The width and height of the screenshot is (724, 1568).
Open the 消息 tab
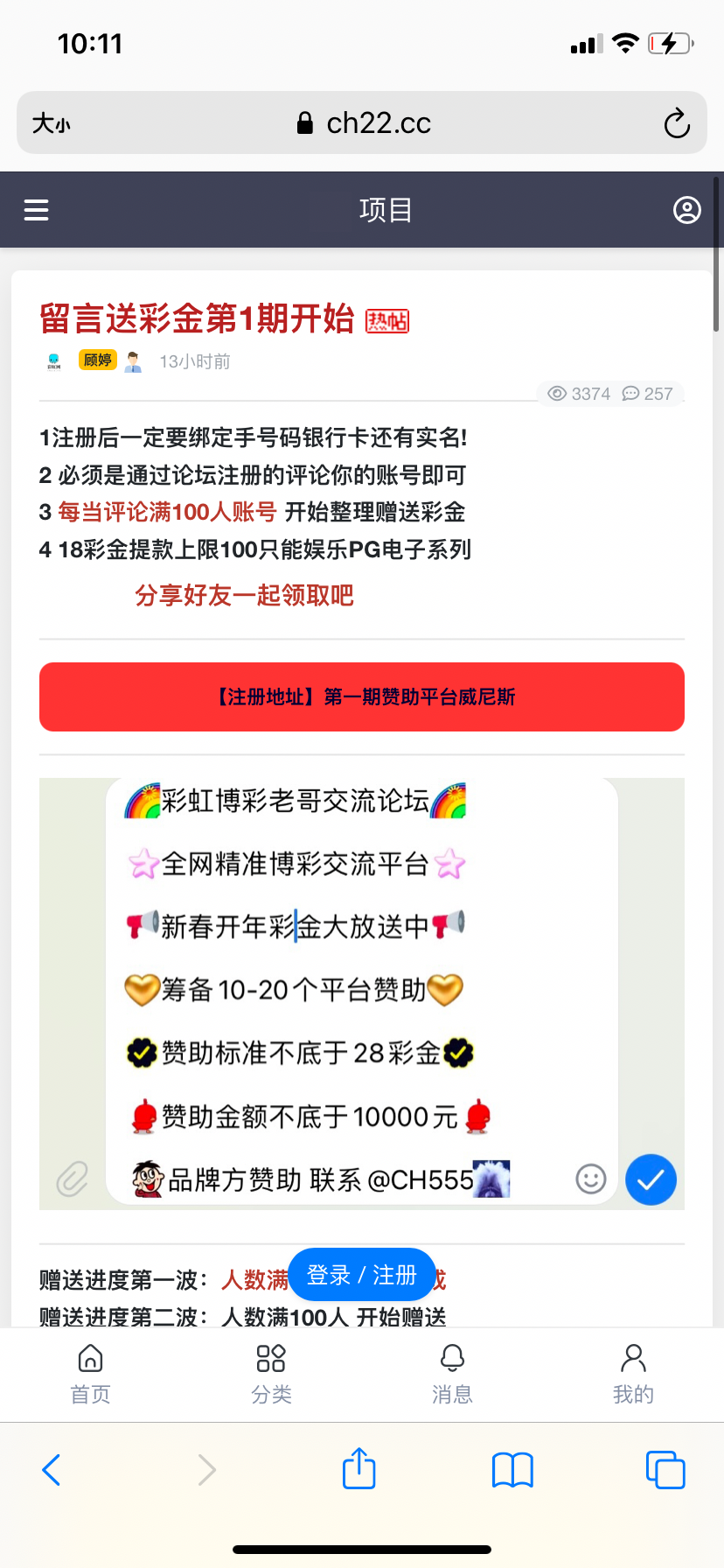452,1375
